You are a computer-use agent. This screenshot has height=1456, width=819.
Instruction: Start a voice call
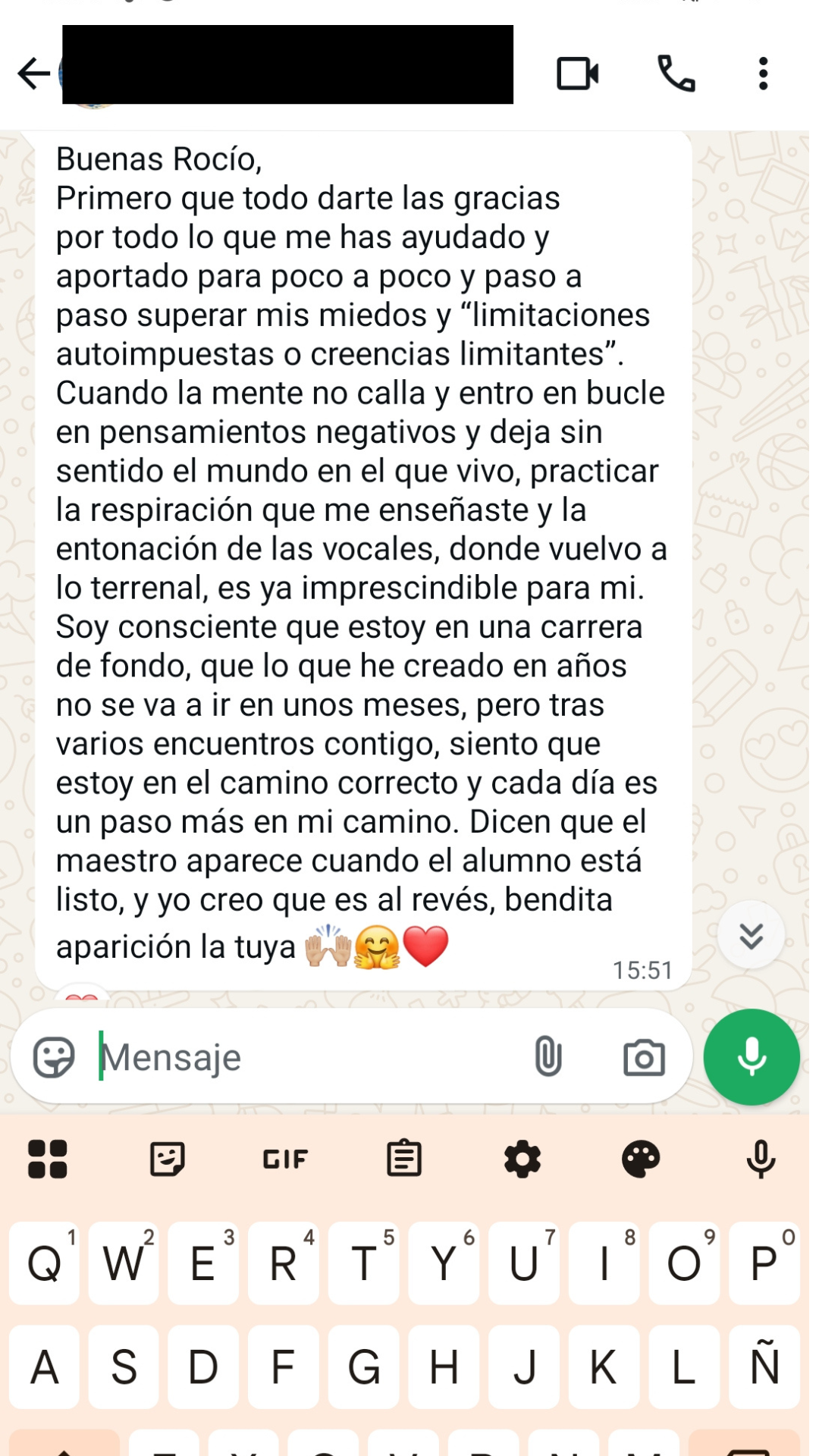pos(676,74)
